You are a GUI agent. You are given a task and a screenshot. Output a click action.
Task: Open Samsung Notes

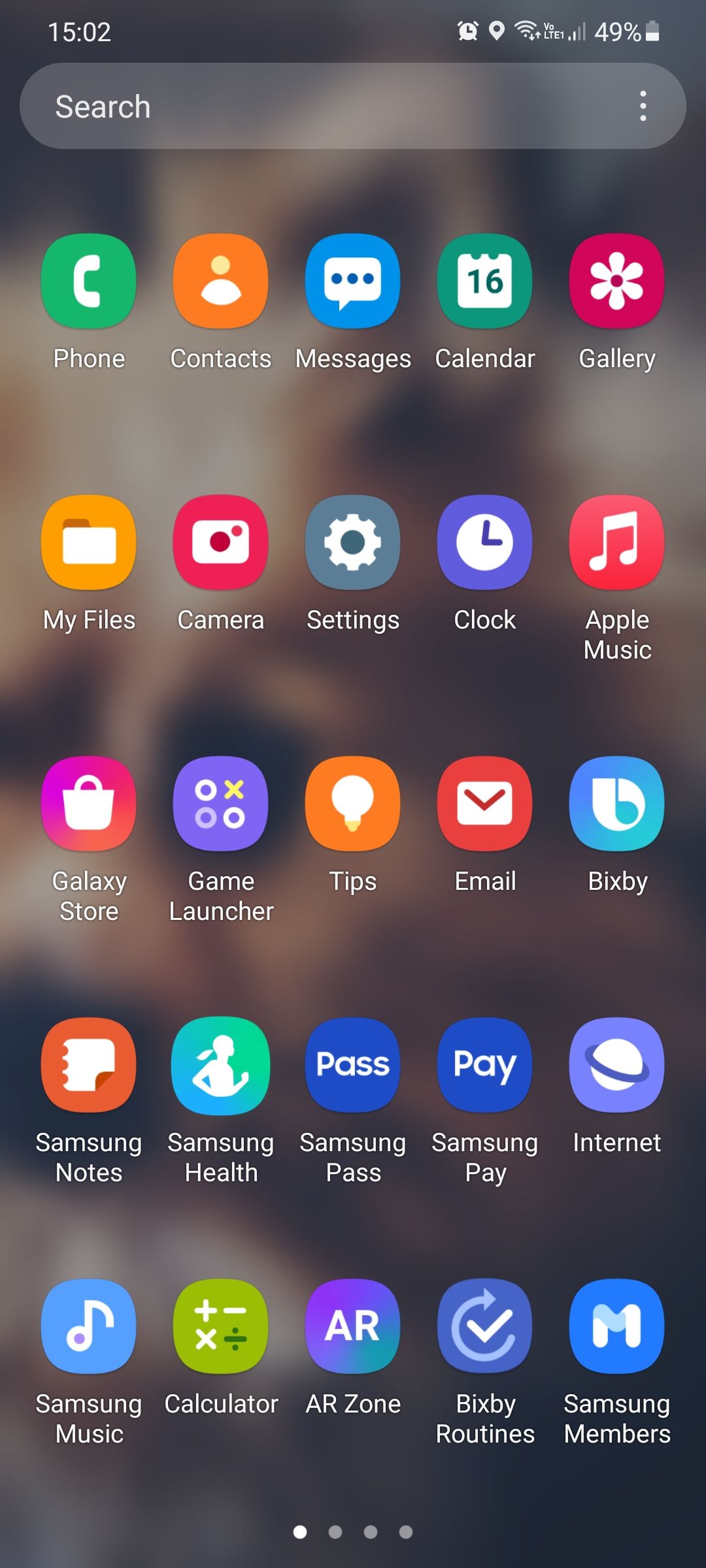click(88, 1065)
